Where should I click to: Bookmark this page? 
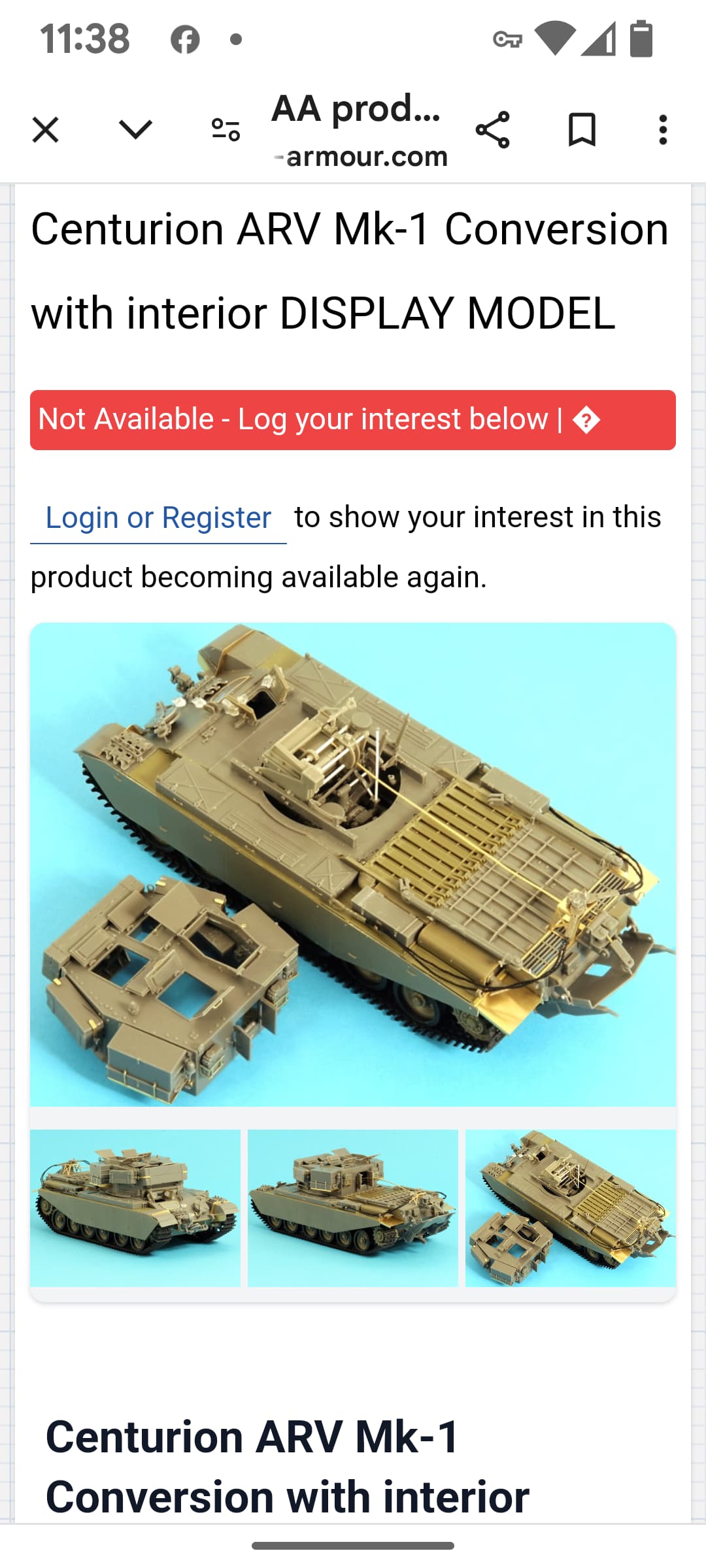click(x=582, y=129)
